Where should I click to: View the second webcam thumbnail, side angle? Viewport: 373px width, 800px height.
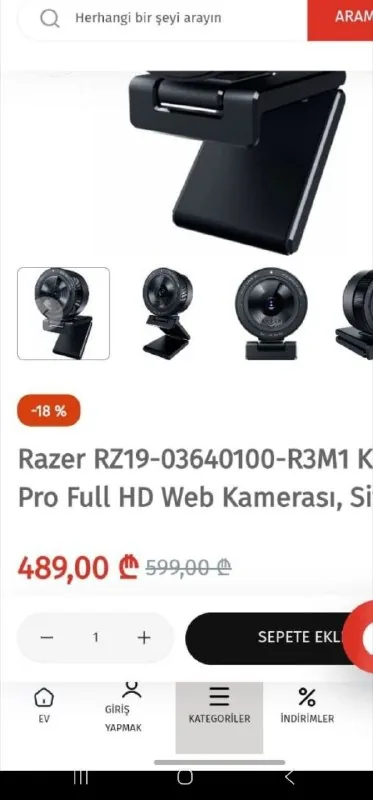[166, 313]
